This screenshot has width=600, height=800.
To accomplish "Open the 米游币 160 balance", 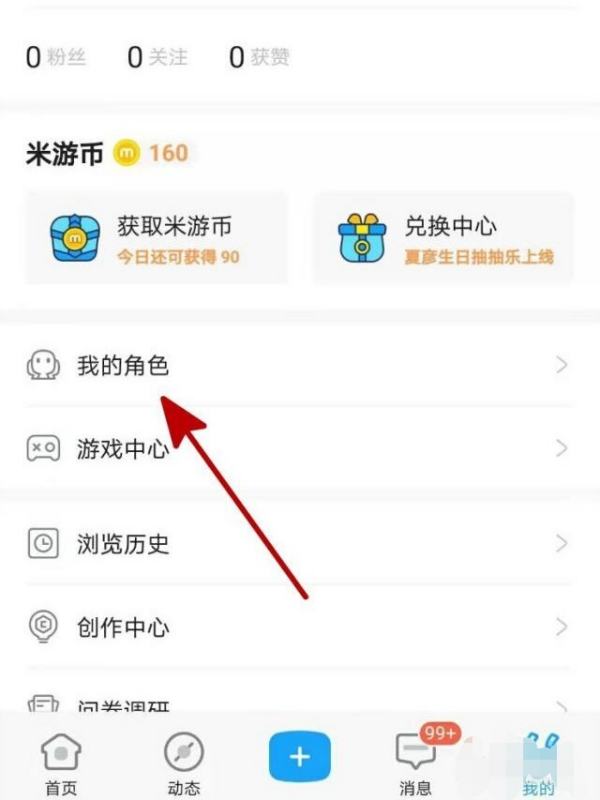I will 107,153.
